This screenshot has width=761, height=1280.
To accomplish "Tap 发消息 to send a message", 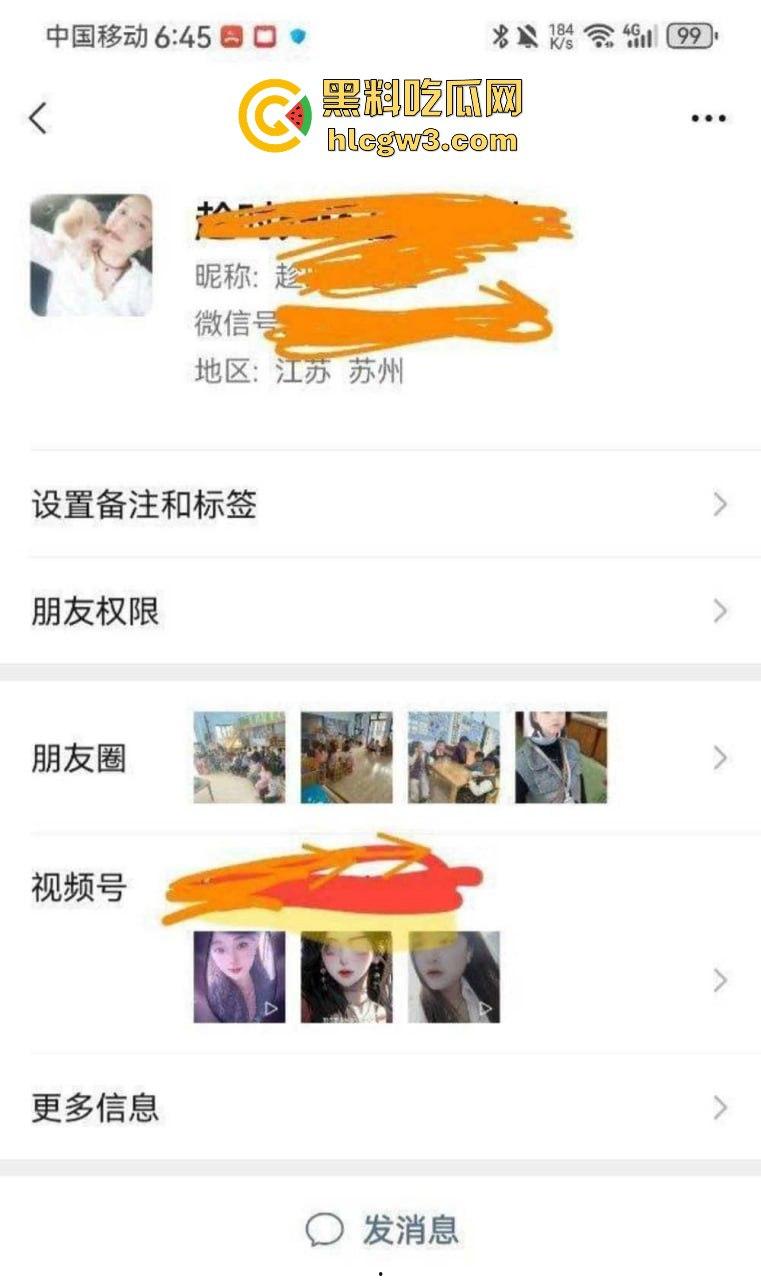I will pos(382,1230).
